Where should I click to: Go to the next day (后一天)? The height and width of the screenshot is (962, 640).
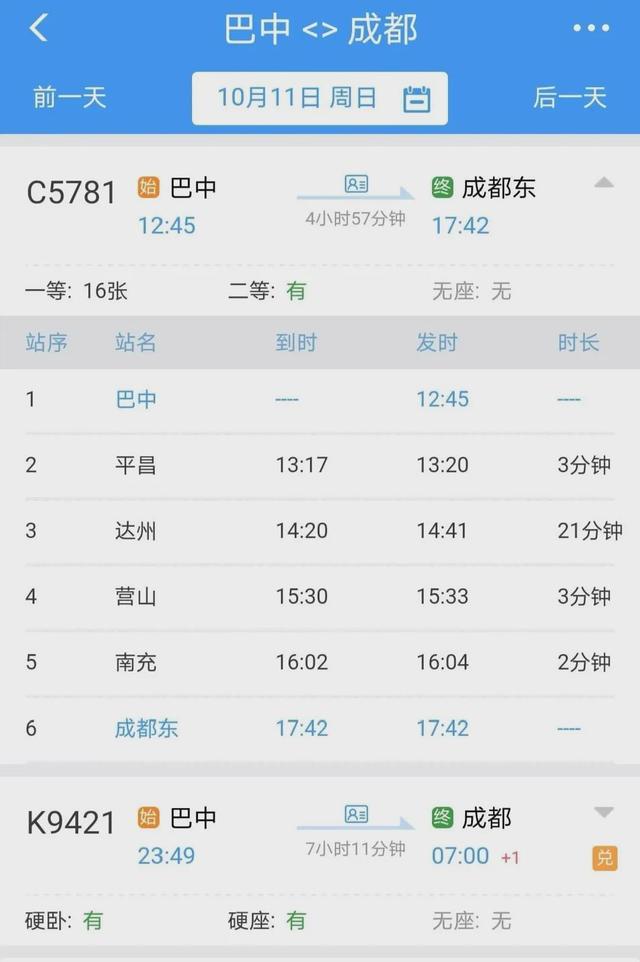point(570,97)
